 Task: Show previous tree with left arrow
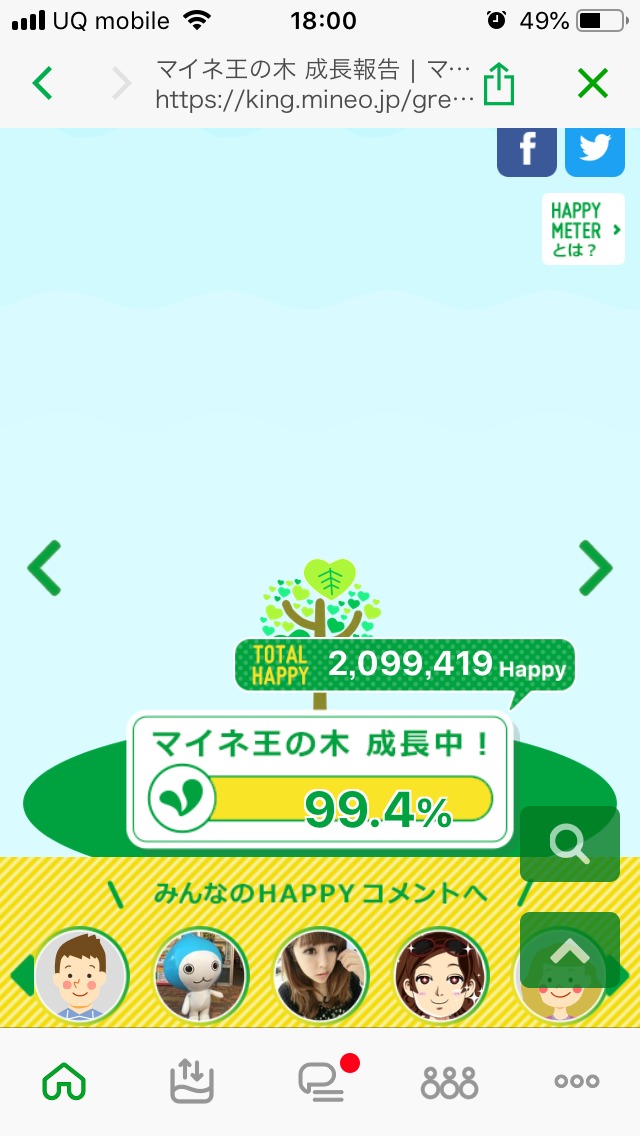coord(44,568)
